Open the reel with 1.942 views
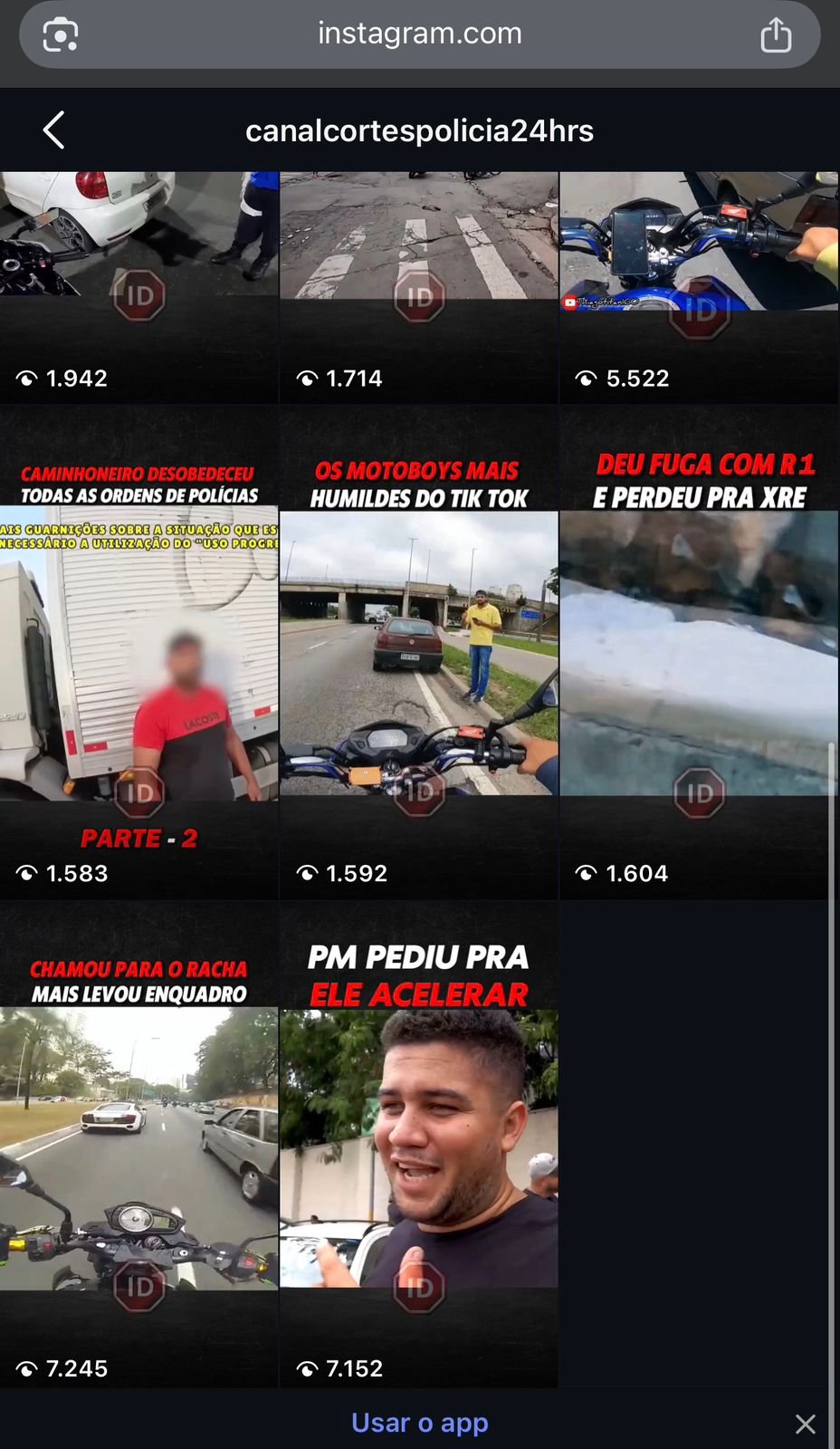Image resolution: width=840 pixels, height=1449 pixels. tap(138, 286)
